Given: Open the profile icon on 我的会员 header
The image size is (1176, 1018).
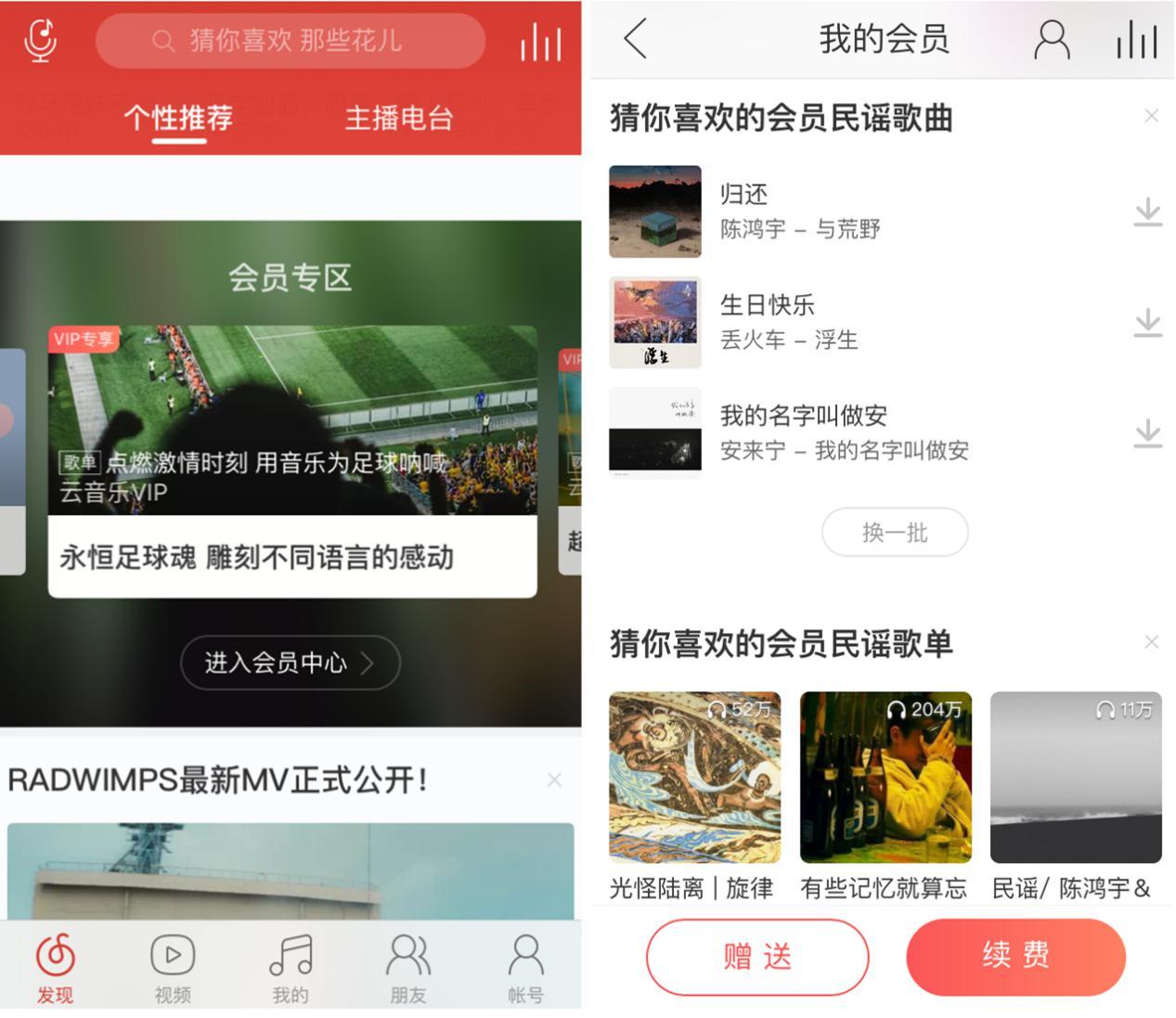Looking at the screenshot, I should click(1052, 40).
